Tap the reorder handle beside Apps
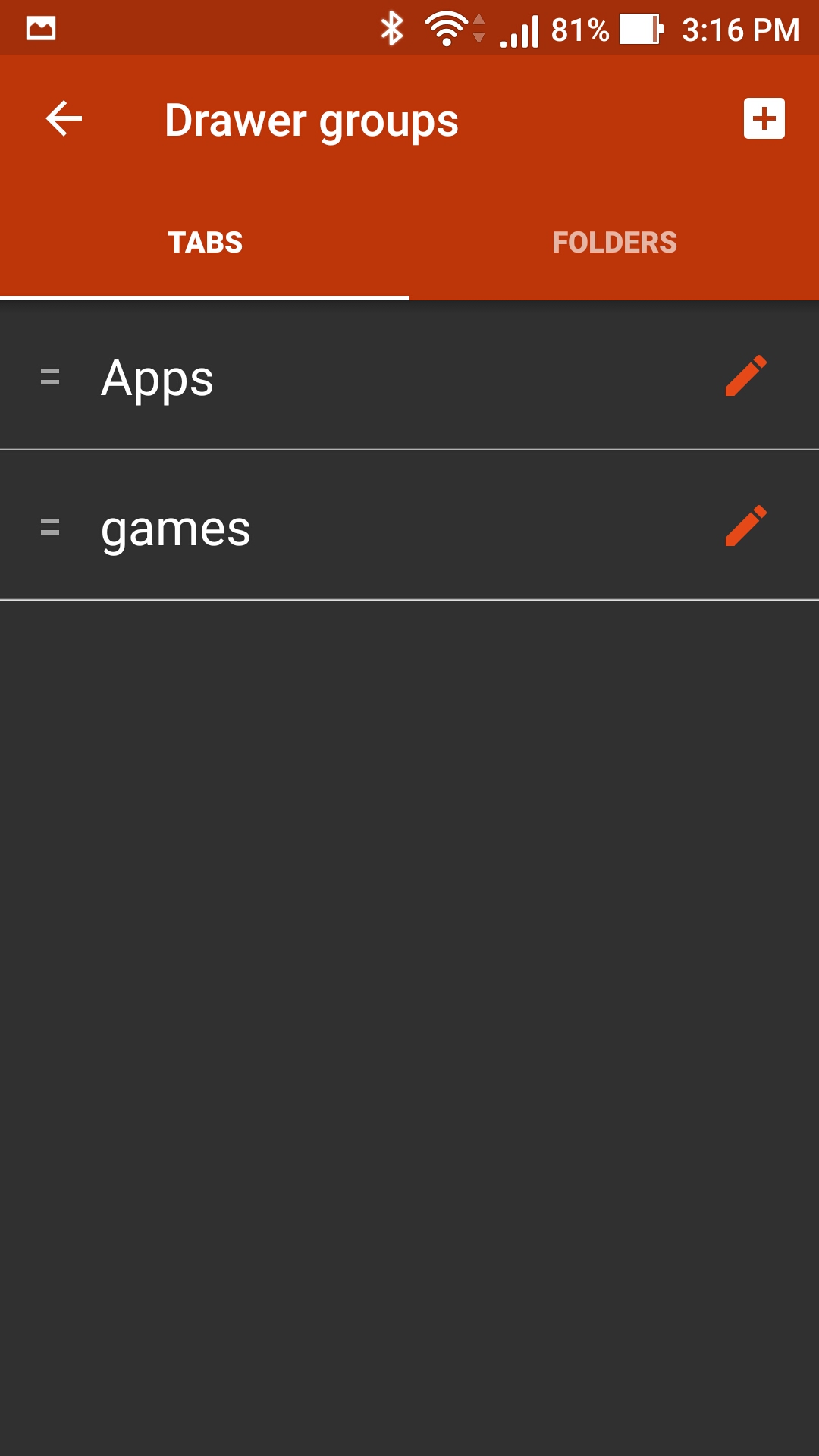This screenshot has width=819, height=1456. pyautogui.click(x=50, y=376)
